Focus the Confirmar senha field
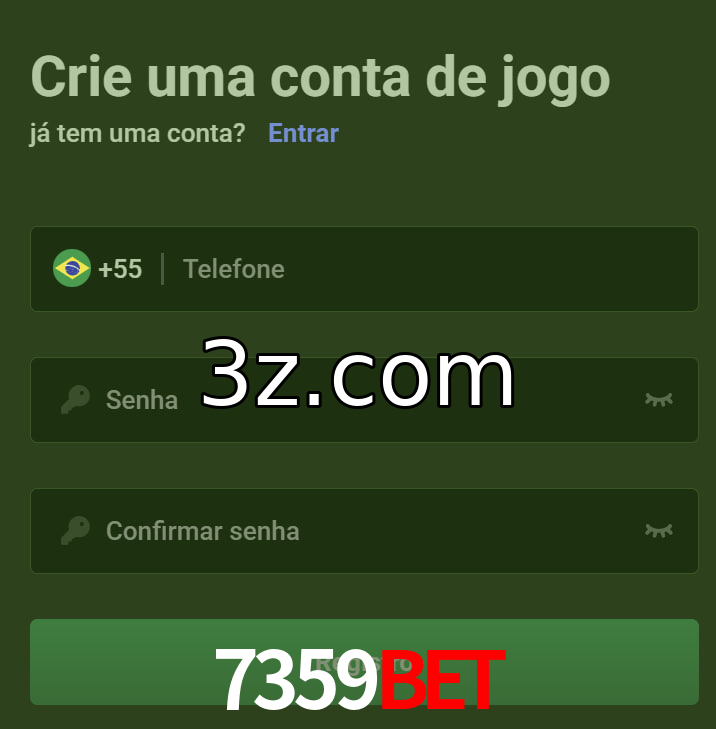The image size is (716, 729). tap(350, 531)
